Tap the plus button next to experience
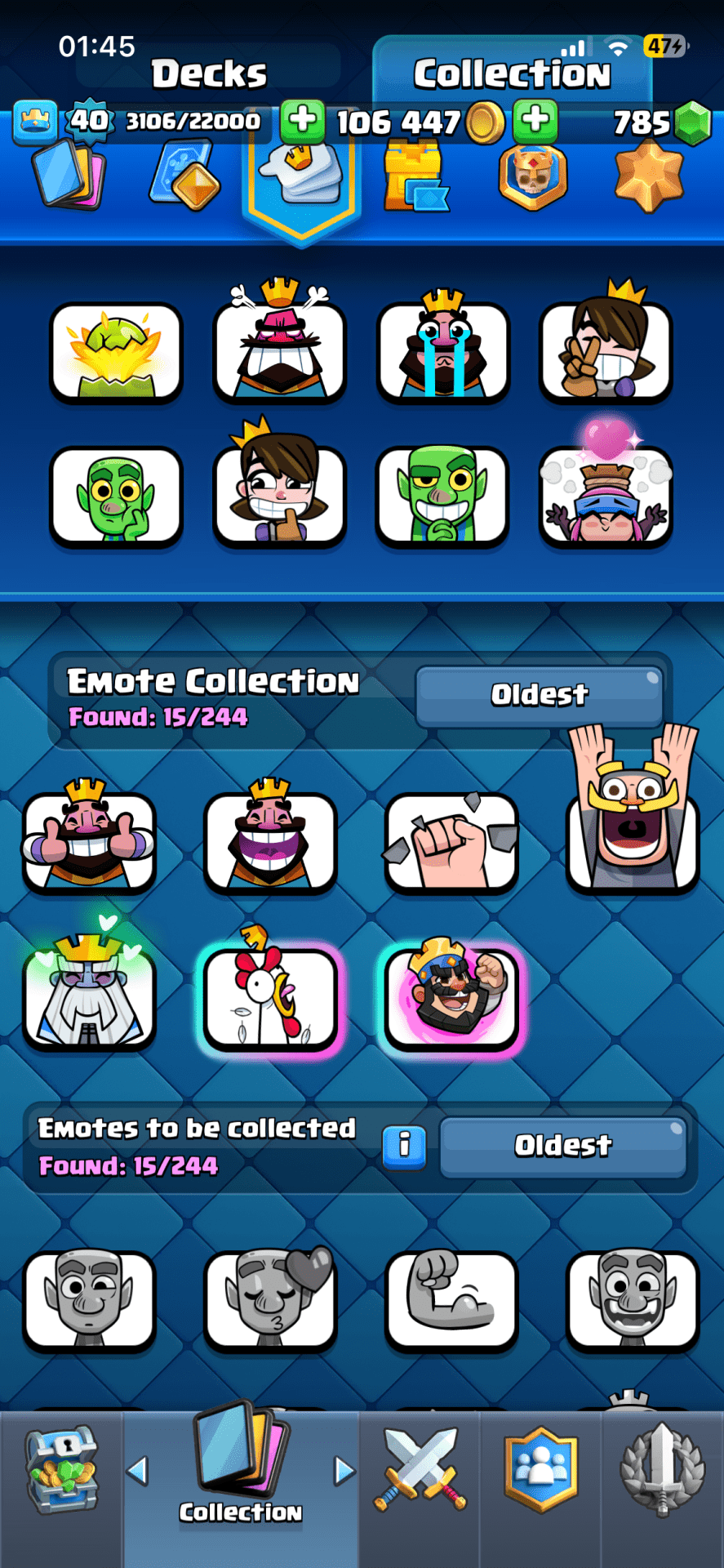Screen dimensions: 724x1568 (x=303, y=120)
